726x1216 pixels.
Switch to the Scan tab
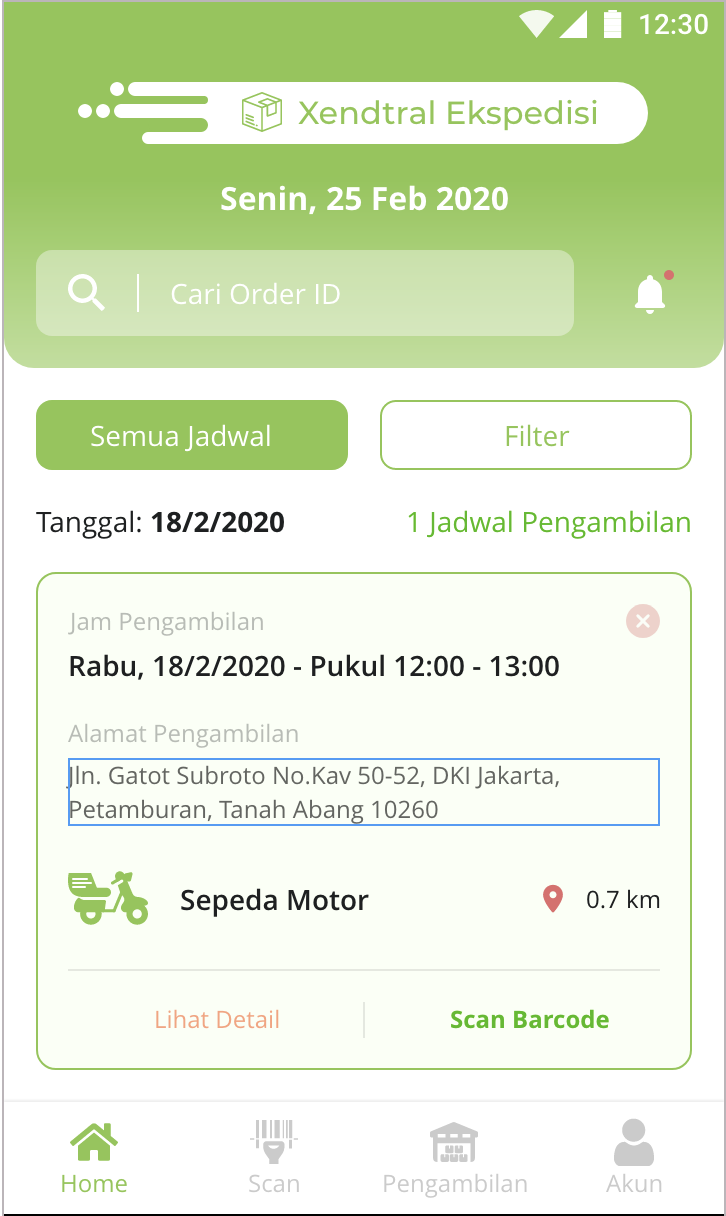pos(274,1159)
